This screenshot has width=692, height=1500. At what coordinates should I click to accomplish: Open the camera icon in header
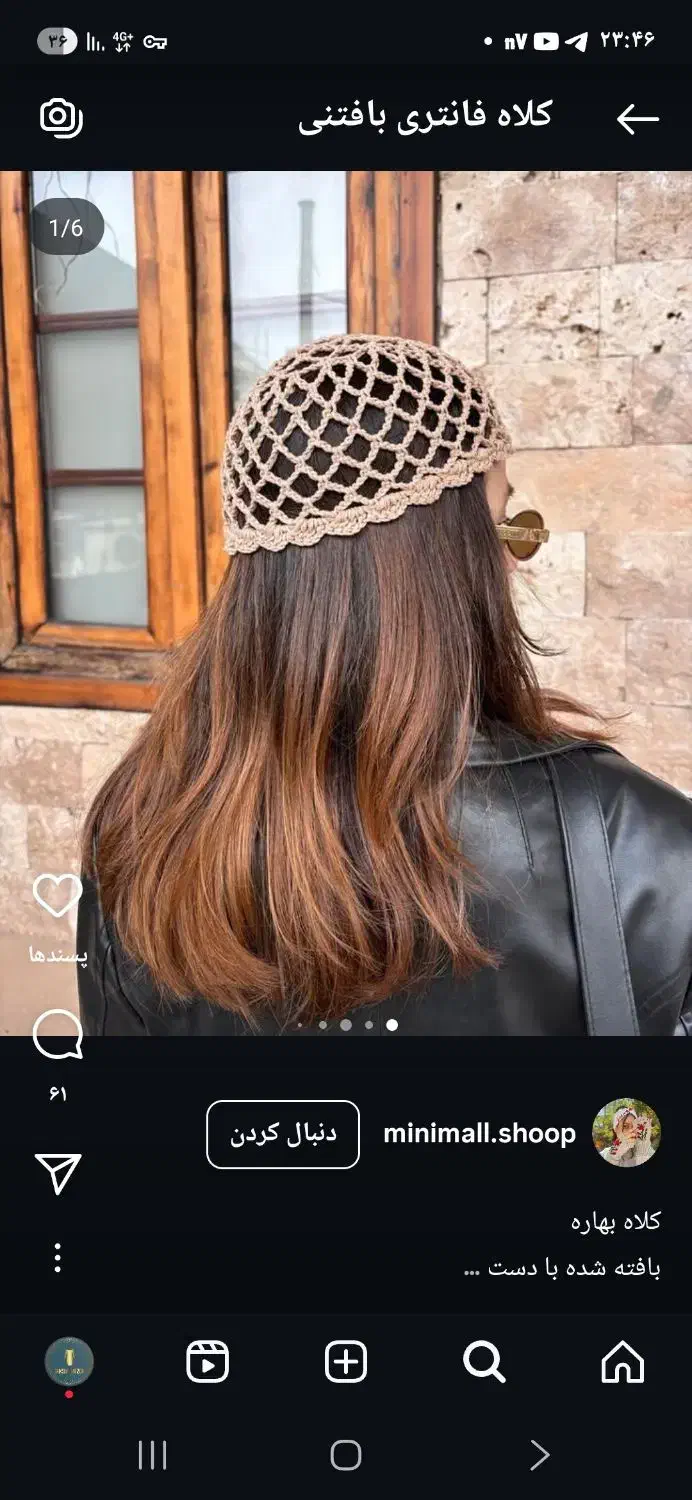point(61,118)
